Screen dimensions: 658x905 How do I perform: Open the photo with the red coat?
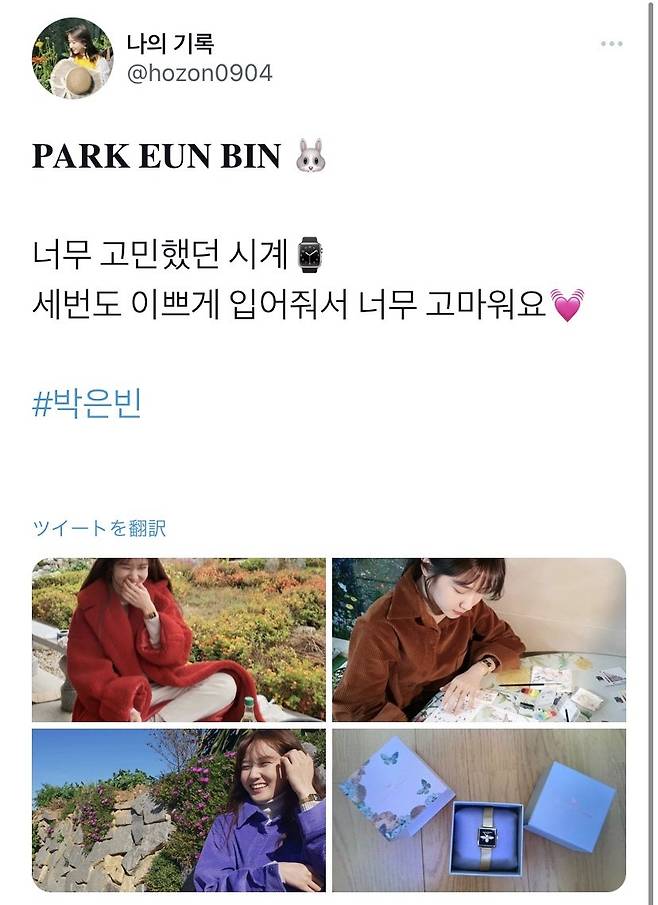pyautogui.click(x=179, y=640)
